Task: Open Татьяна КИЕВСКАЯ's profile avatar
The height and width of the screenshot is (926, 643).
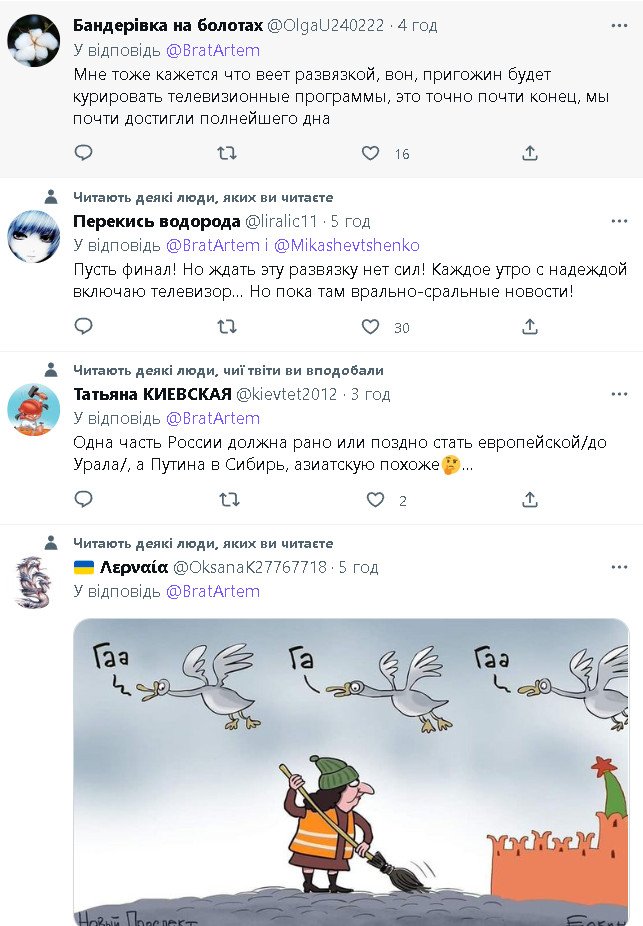Action: [x=33, y=408]
